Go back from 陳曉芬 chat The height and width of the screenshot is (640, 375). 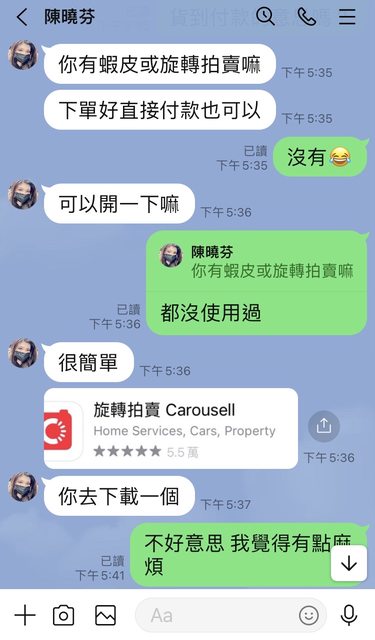(22, 18)
